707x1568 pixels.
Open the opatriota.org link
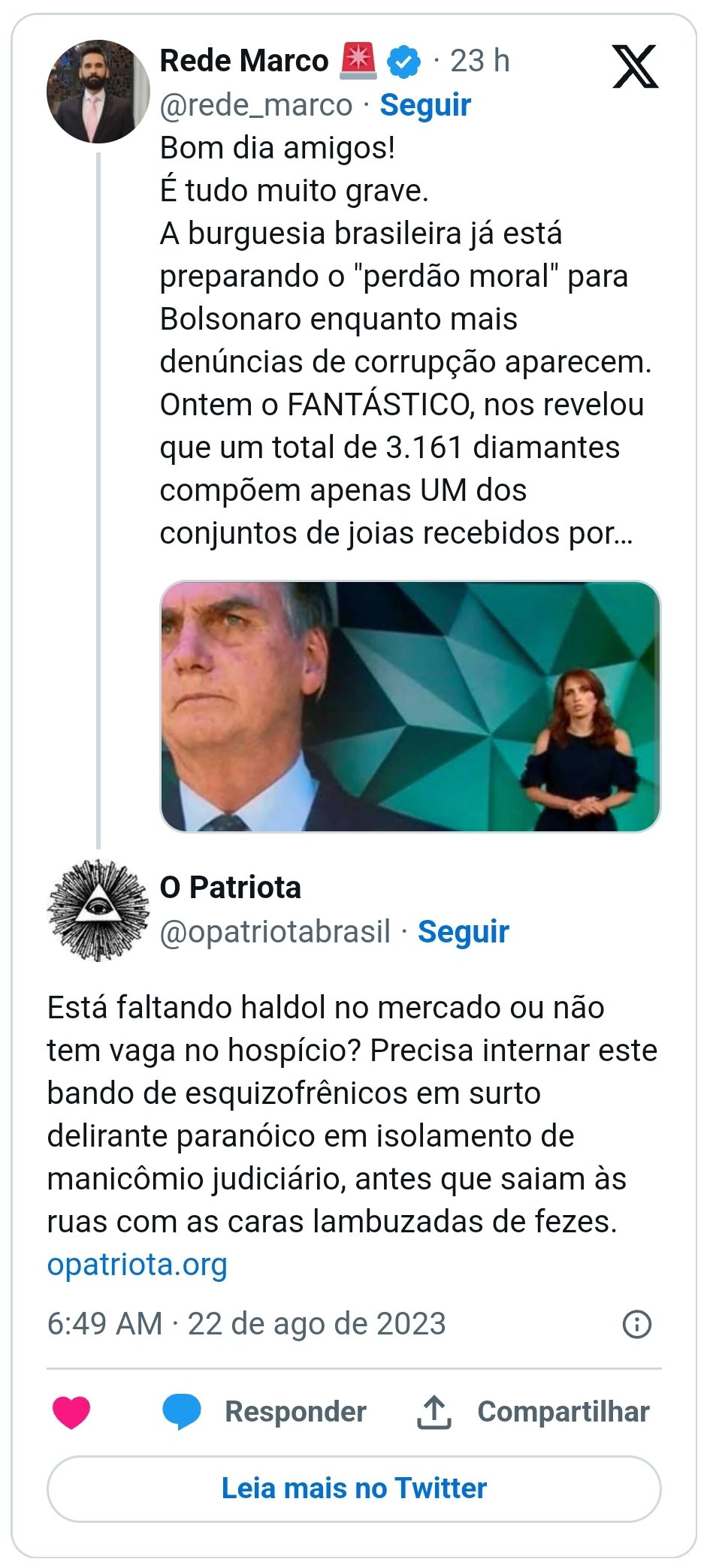coord(137,1265)
